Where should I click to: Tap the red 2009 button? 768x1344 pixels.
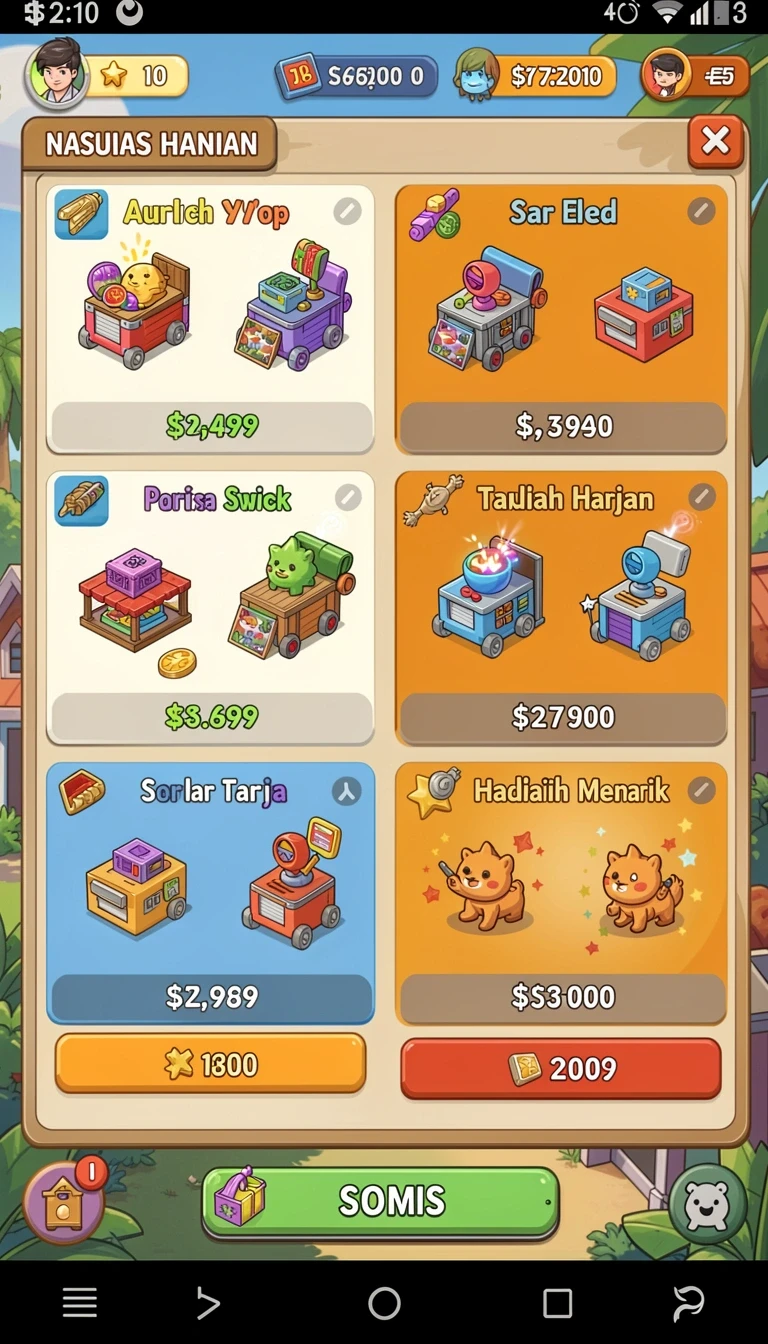point(561,1068)
